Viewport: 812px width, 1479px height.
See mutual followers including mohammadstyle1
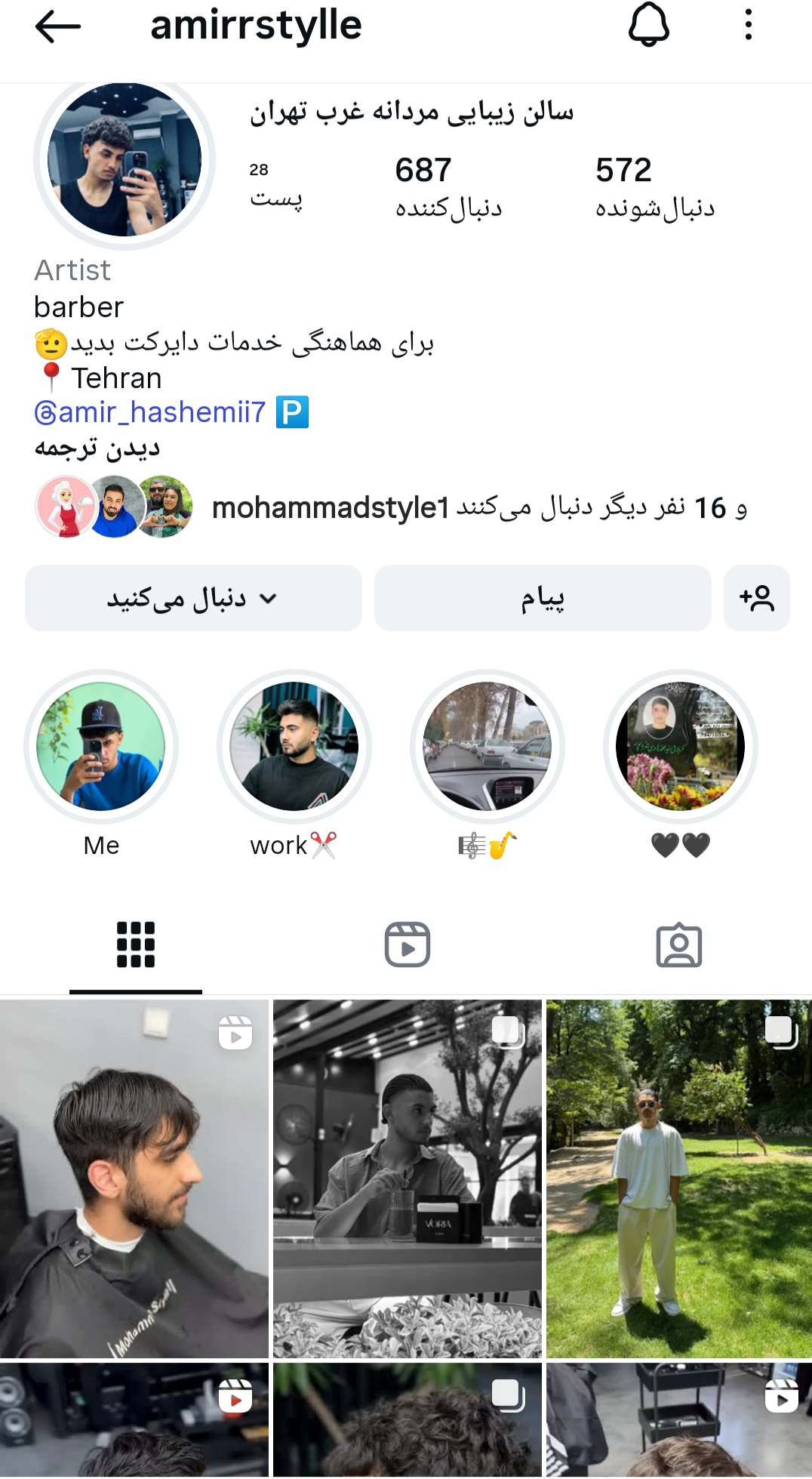pyautogui.click(x=391, y=507)
